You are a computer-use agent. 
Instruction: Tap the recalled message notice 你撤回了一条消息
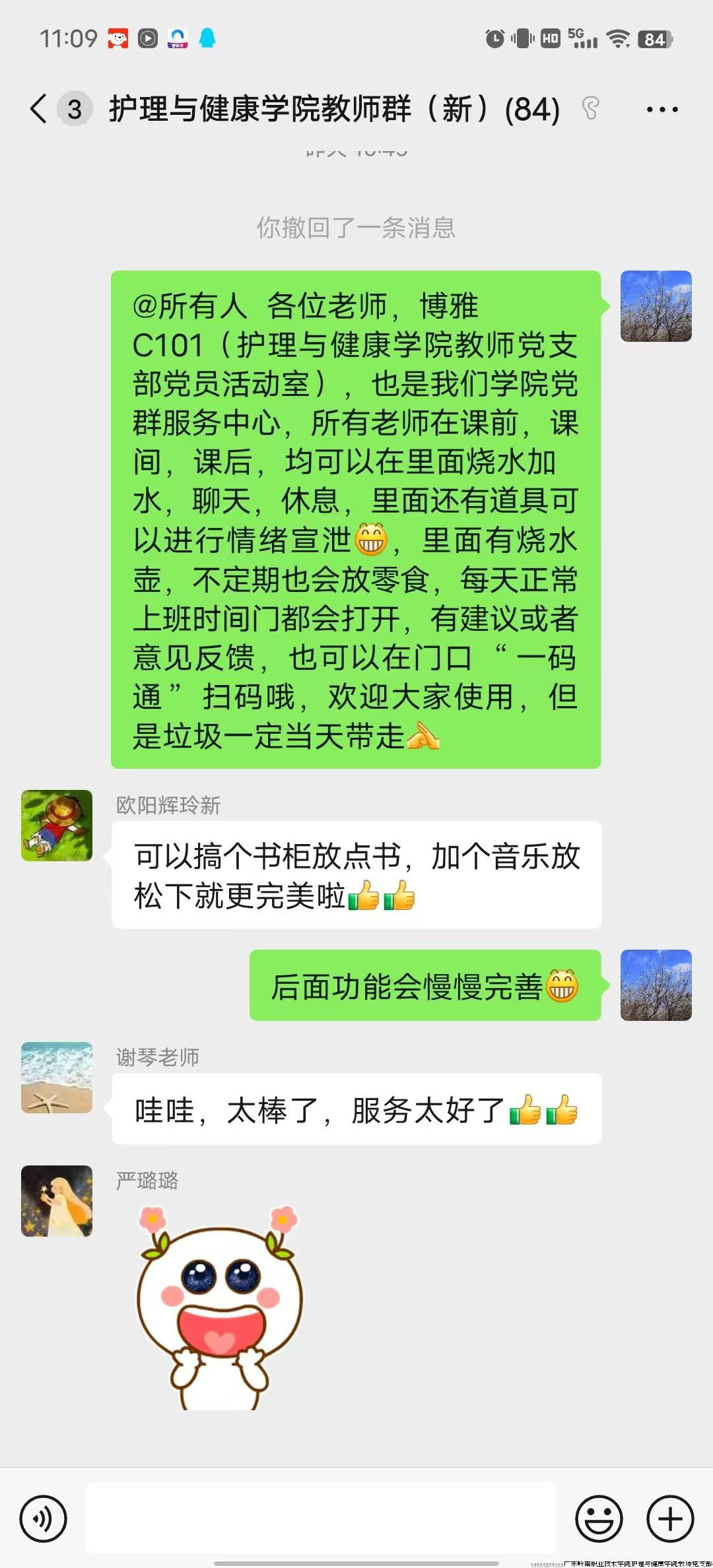[356, 228]
